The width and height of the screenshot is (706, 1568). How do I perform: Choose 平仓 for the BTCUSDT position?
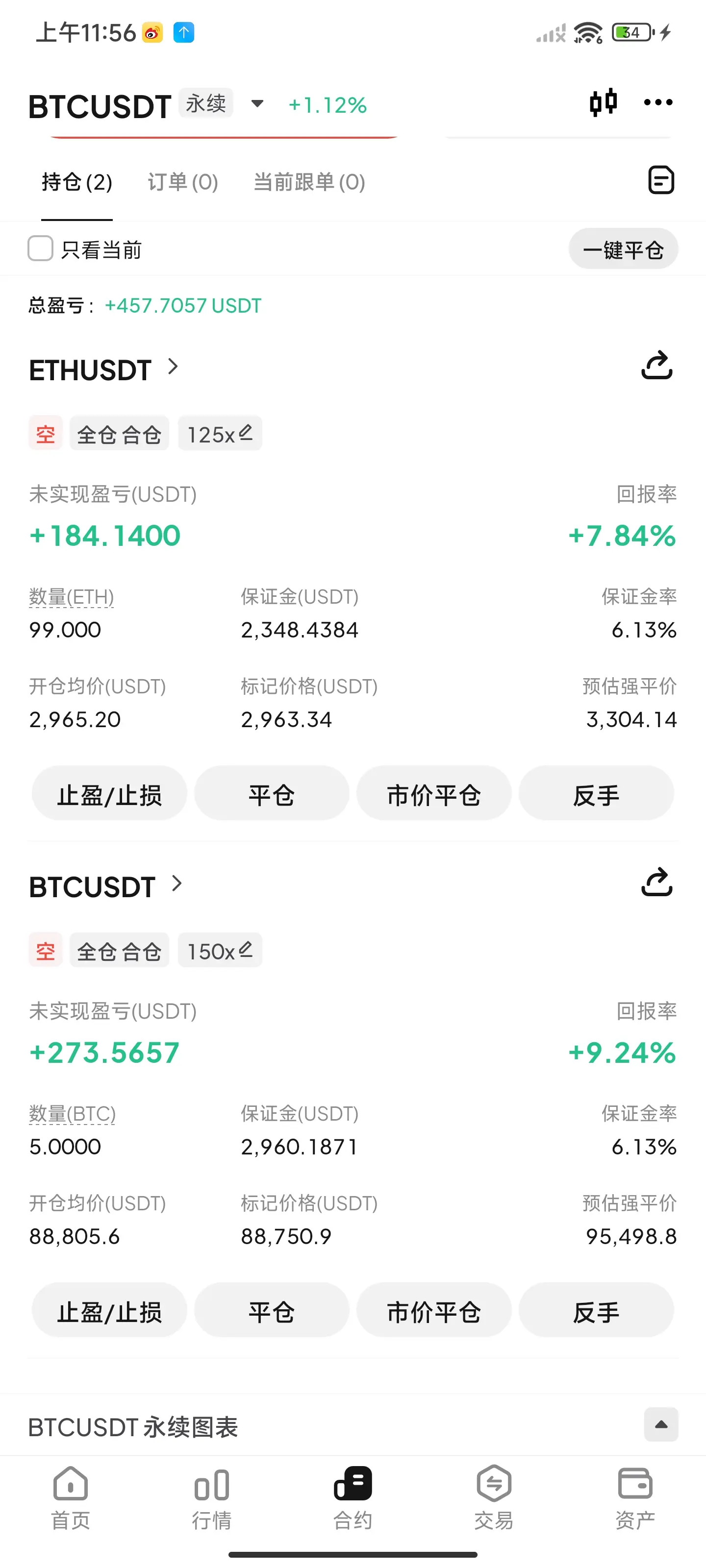[272, 1311]
